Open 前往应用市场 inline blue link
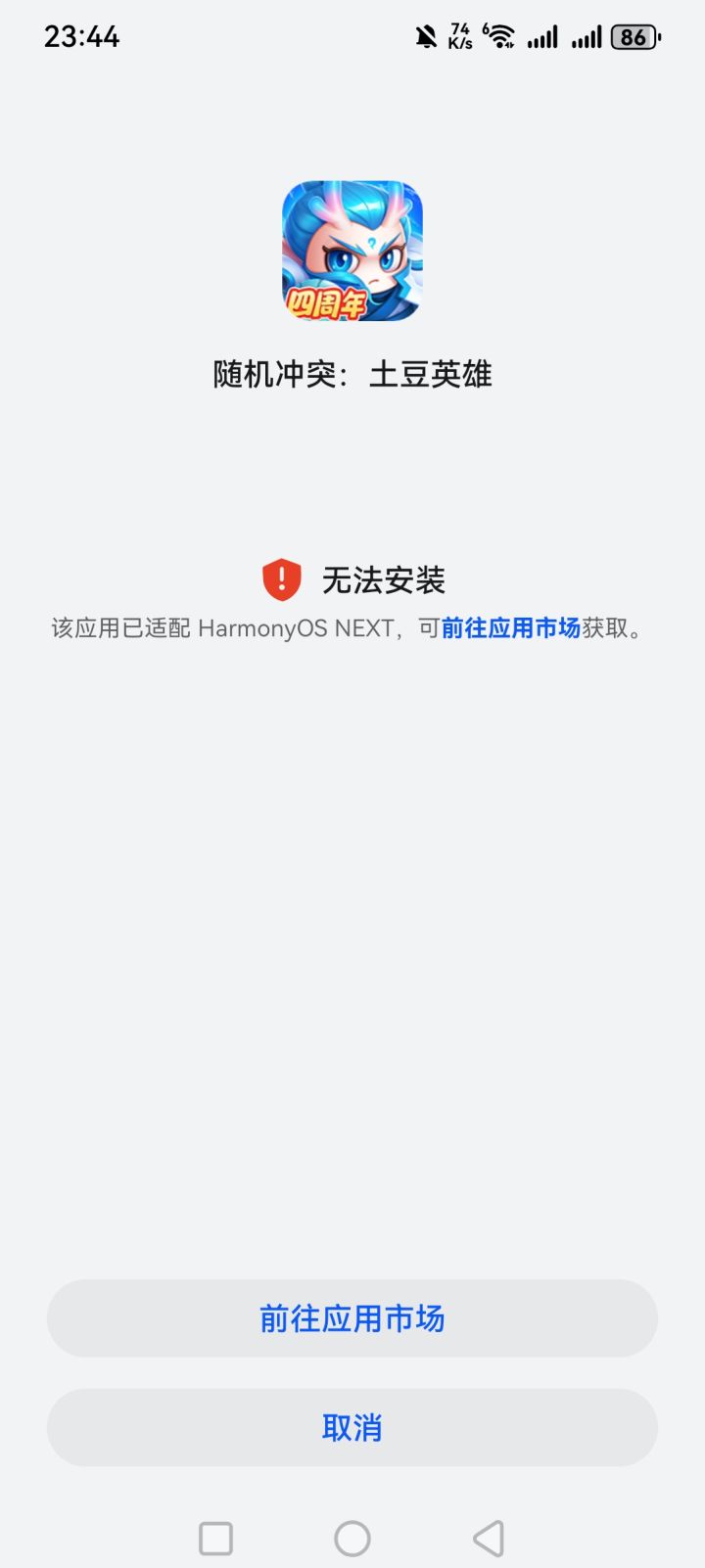The width and height of the screenshot is (705, 1568). point(512,628)
